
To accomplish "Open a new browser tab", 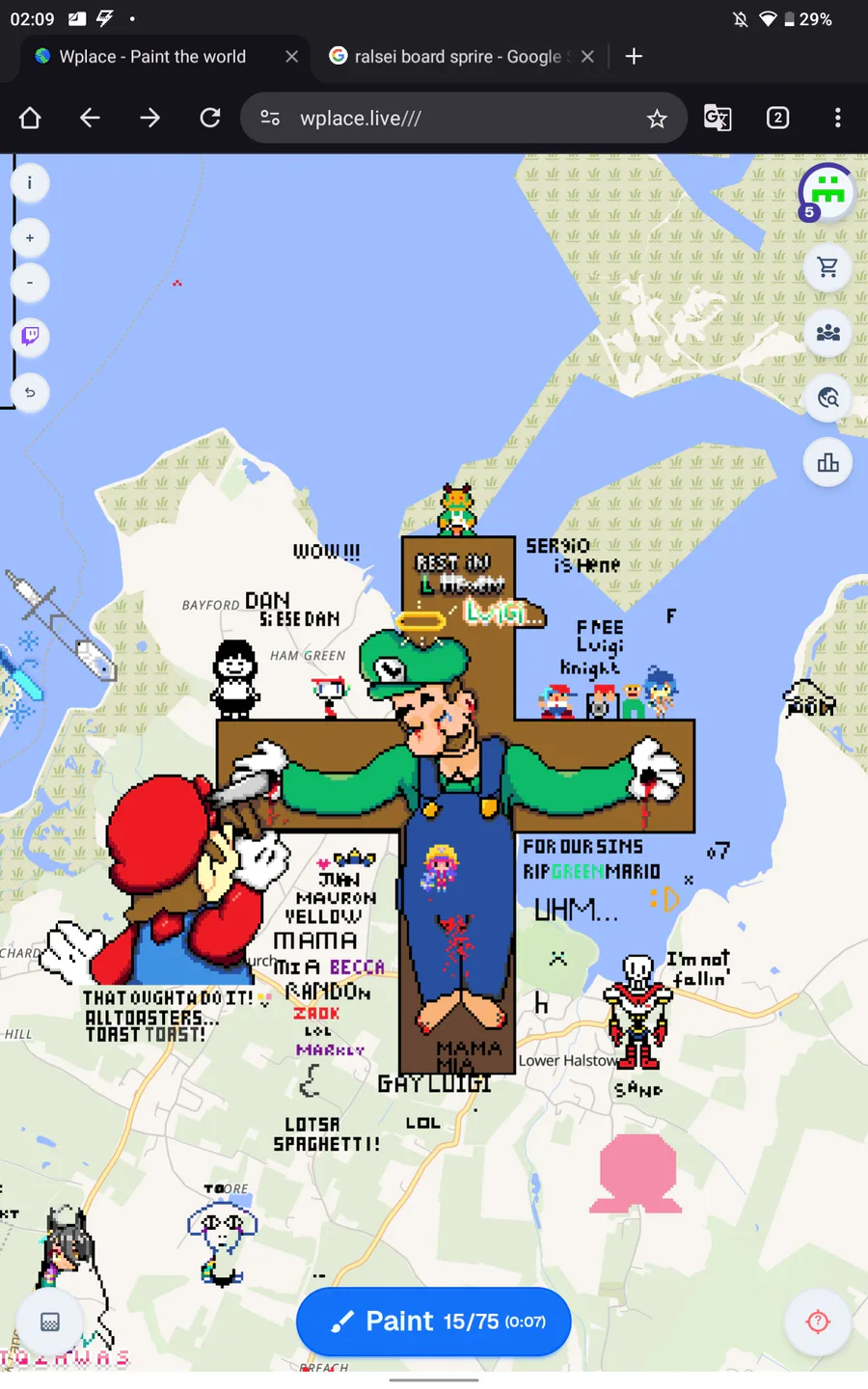I will pyautogui.click(x=634, y=57).
